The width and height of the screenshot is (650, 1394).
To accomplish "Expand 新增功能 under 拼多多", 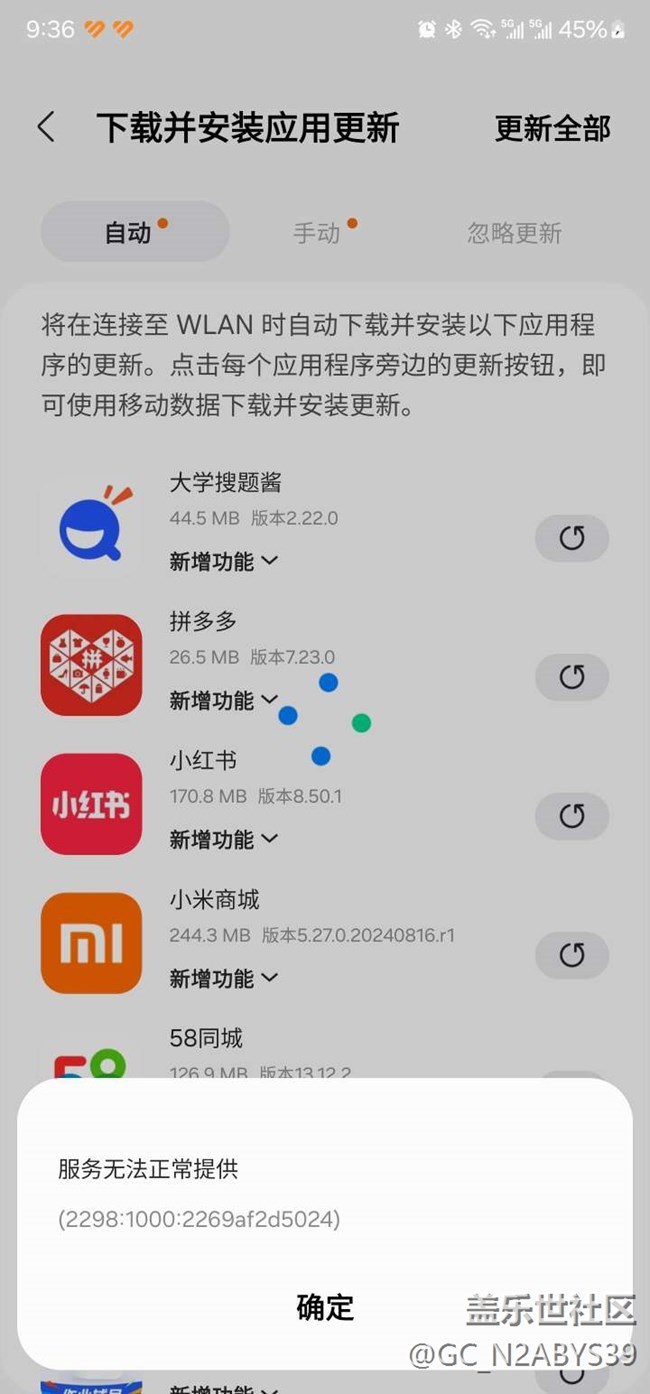I will (x=224, y=701).
